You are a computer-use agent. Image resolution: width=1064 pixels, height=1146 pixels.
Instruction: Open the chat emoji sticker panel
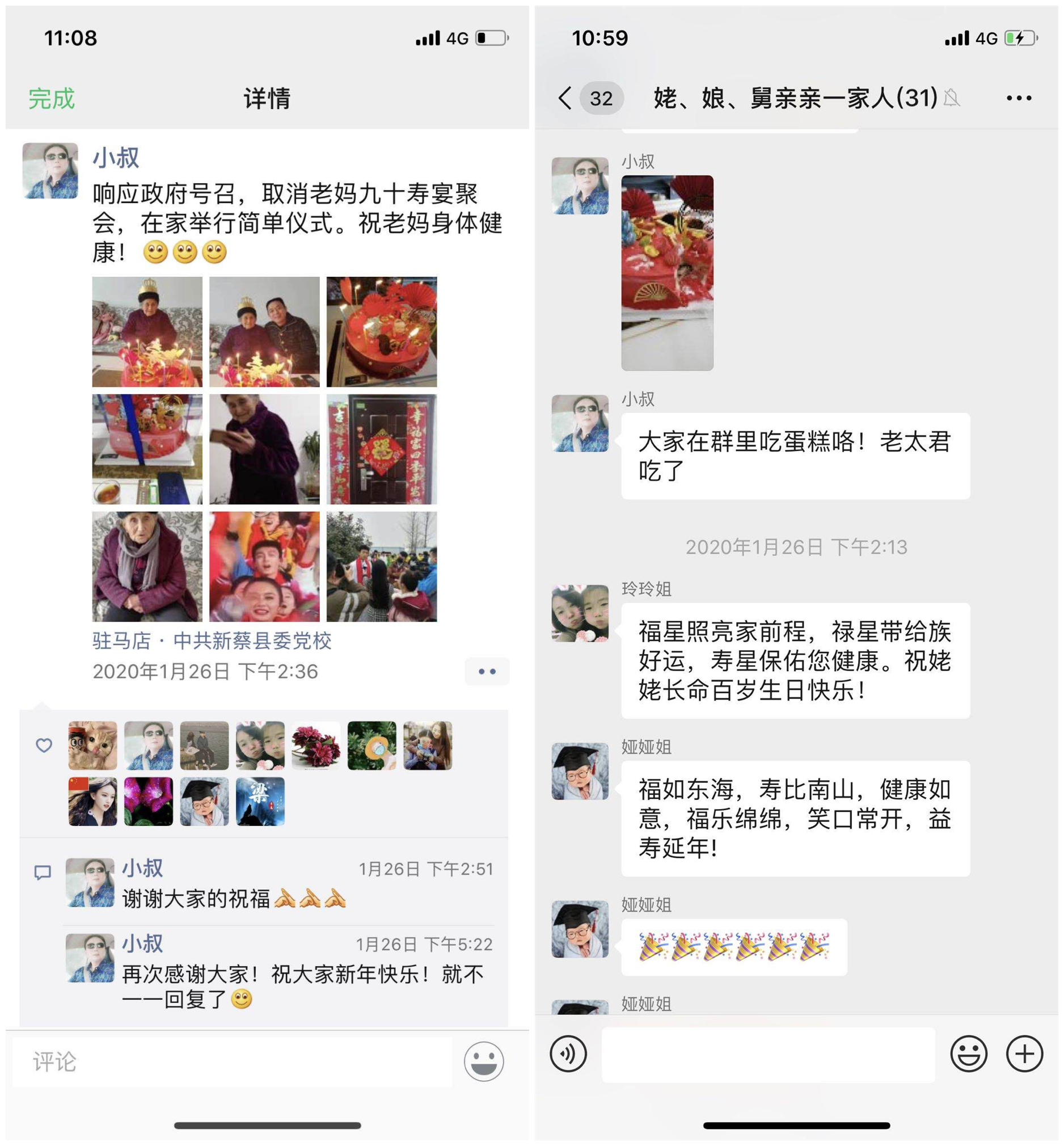pyautogui.click(x=968, y=1054)
